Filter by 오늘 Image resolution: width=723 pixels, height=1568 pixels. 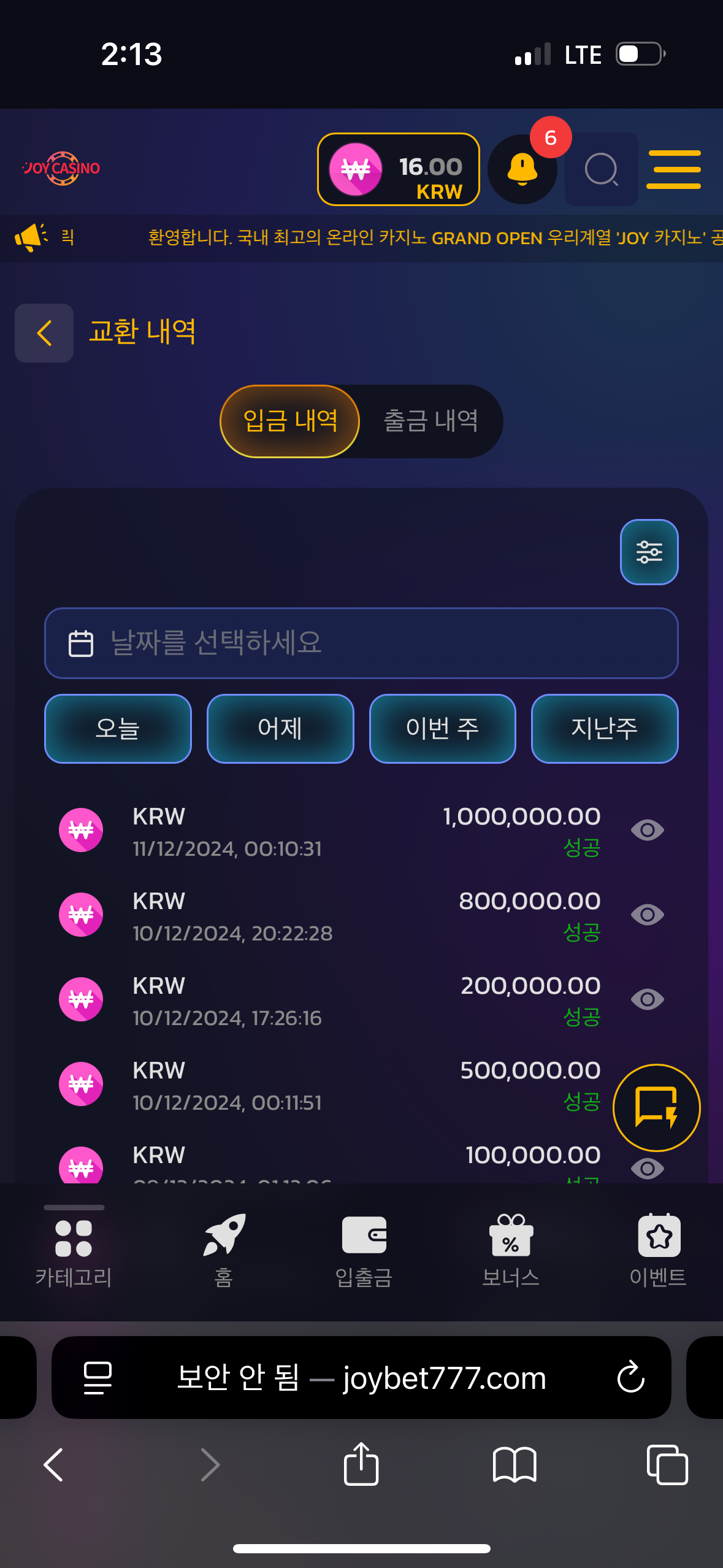click(x=118, y=729)
